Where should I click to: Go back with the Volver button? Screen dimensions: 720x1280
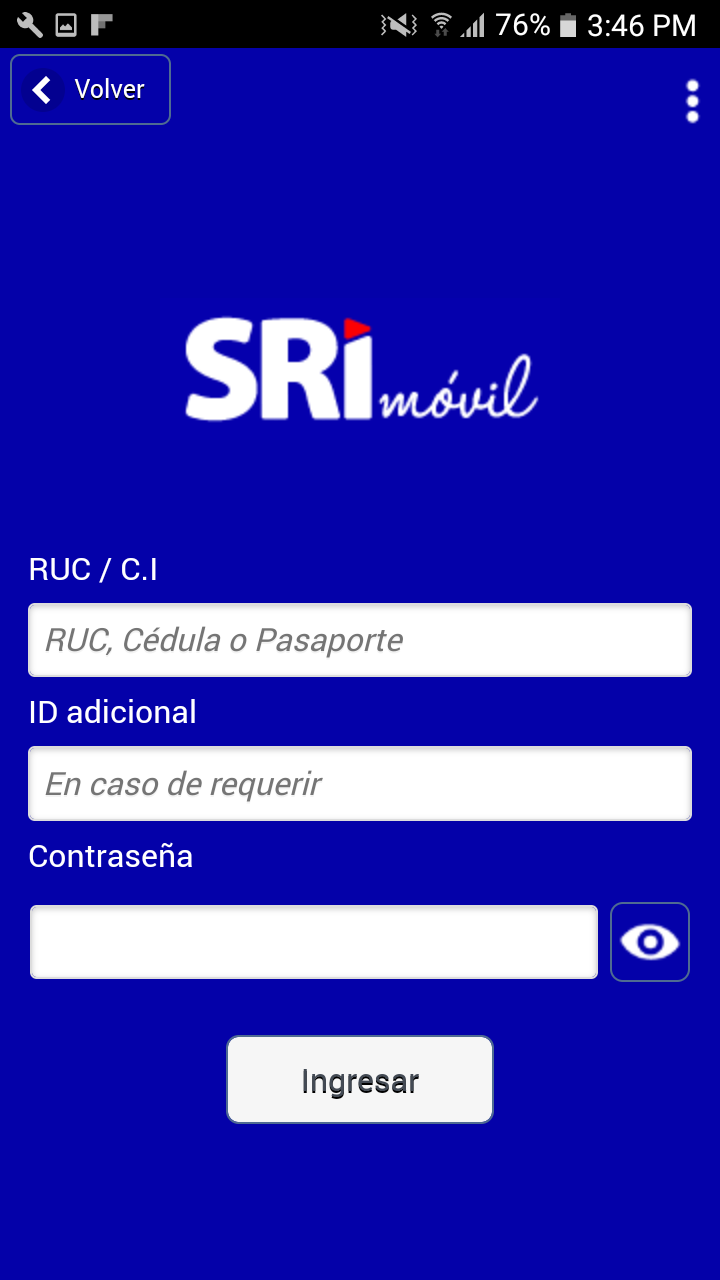point(90,90)
